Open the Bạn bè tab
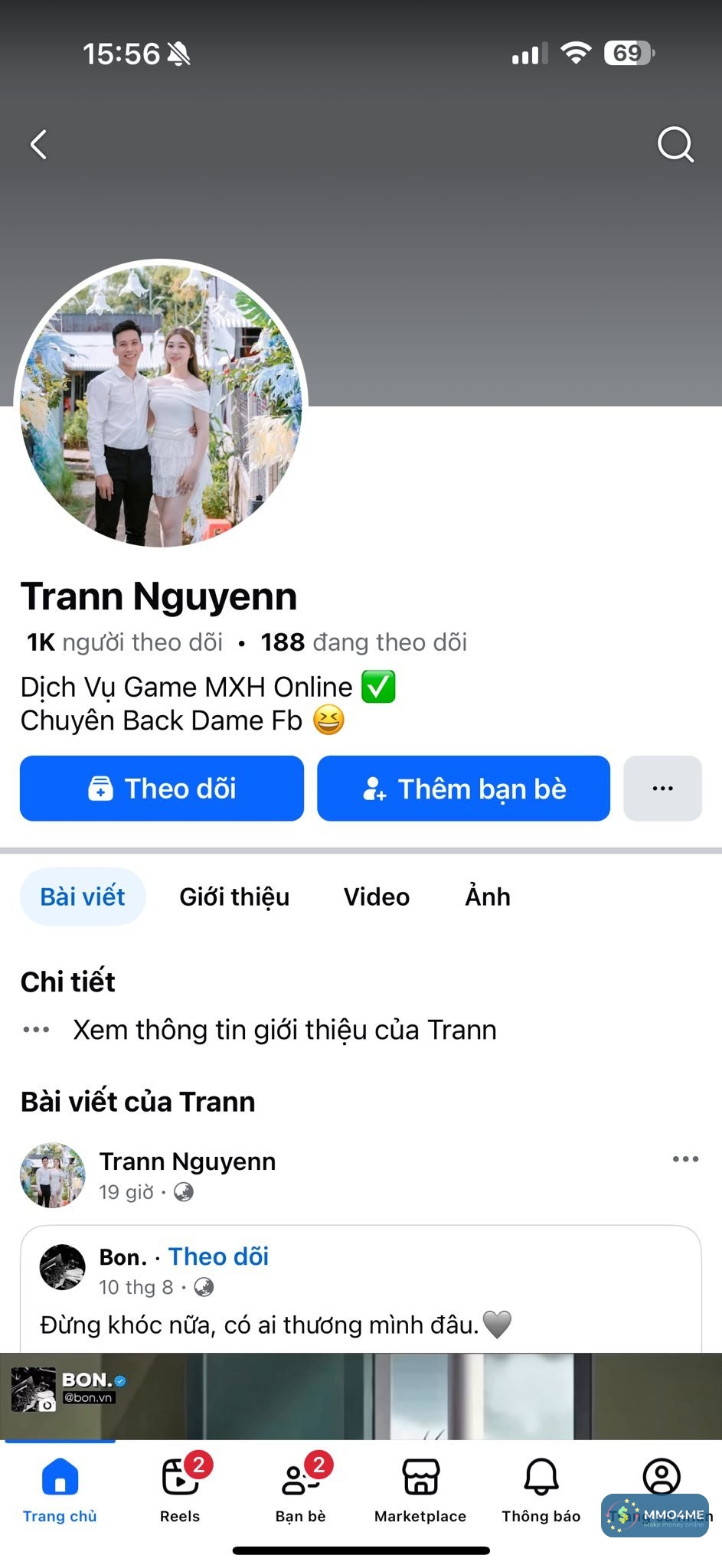 coord(300,1488)
